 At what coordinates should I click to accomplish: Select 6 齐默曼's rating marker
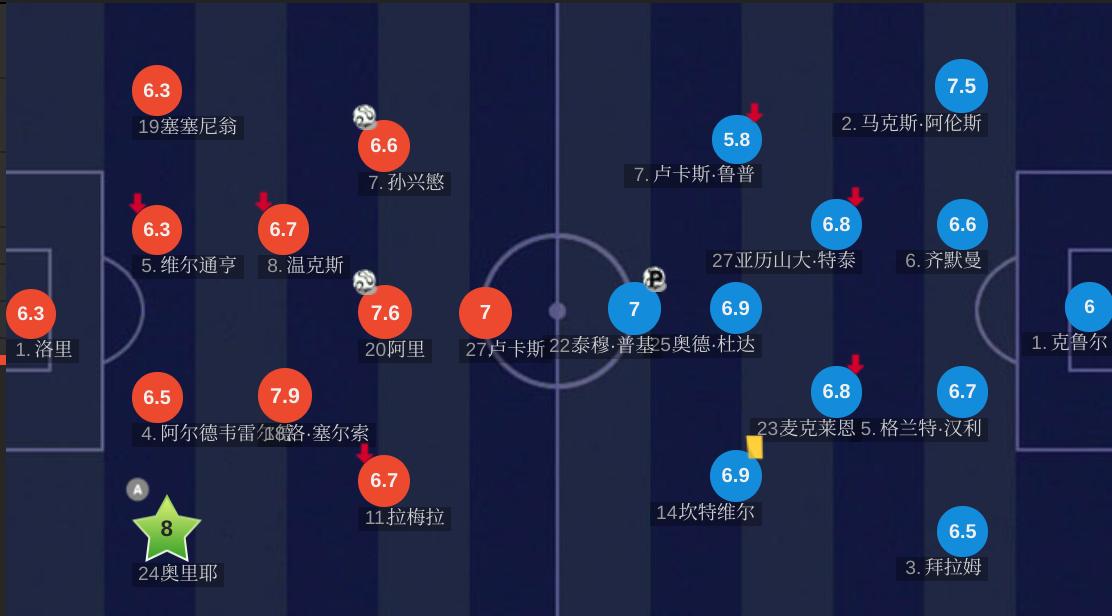(962, 225)
